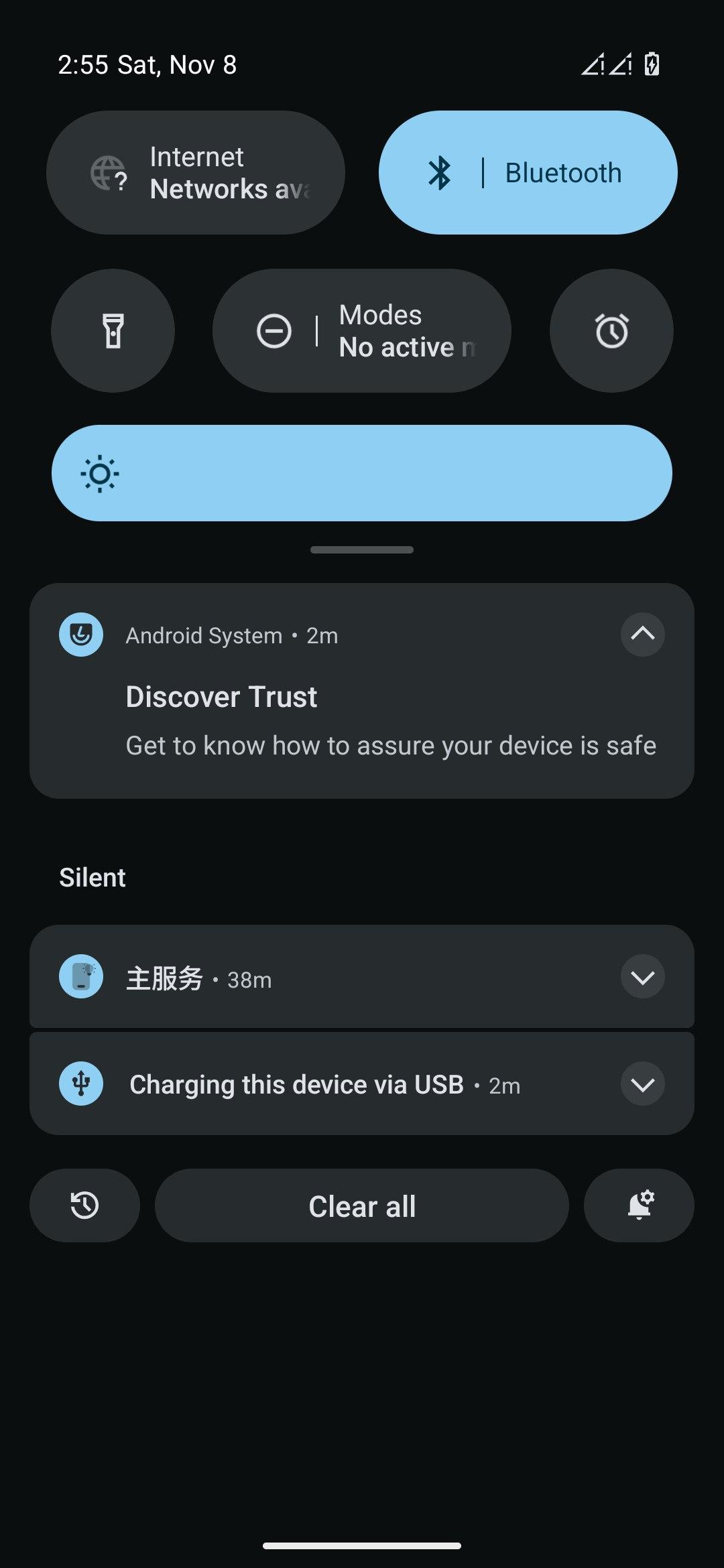Open notification settings bell icon
Image resolution: width=724 pixels, height=1568 pixels.
(639, 1205)
